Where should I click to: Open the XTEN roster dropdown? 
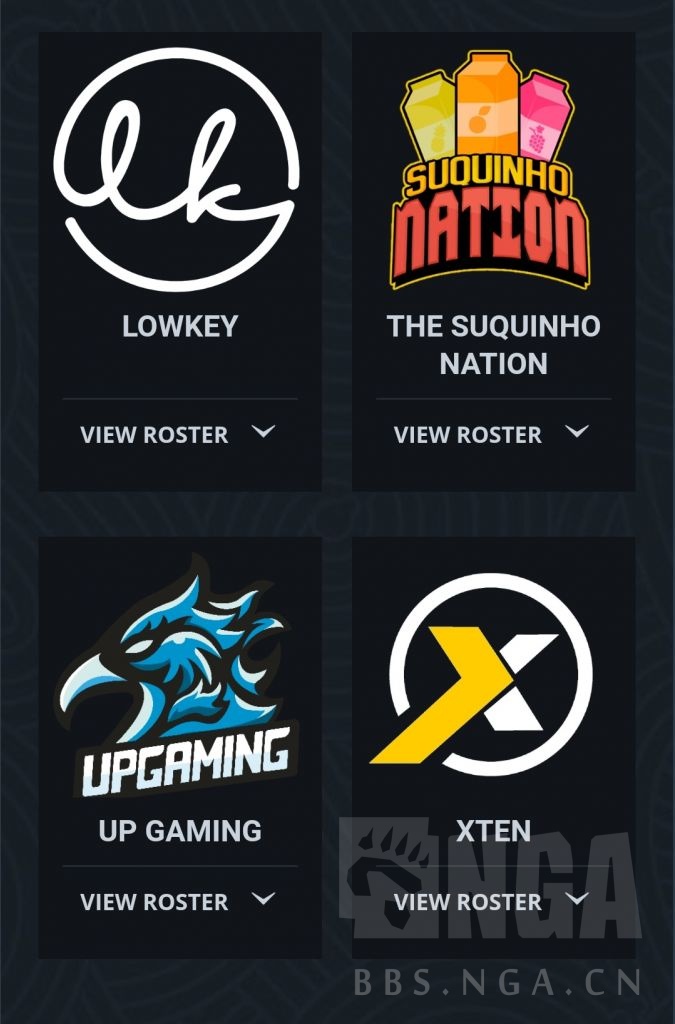click(491, 901)
